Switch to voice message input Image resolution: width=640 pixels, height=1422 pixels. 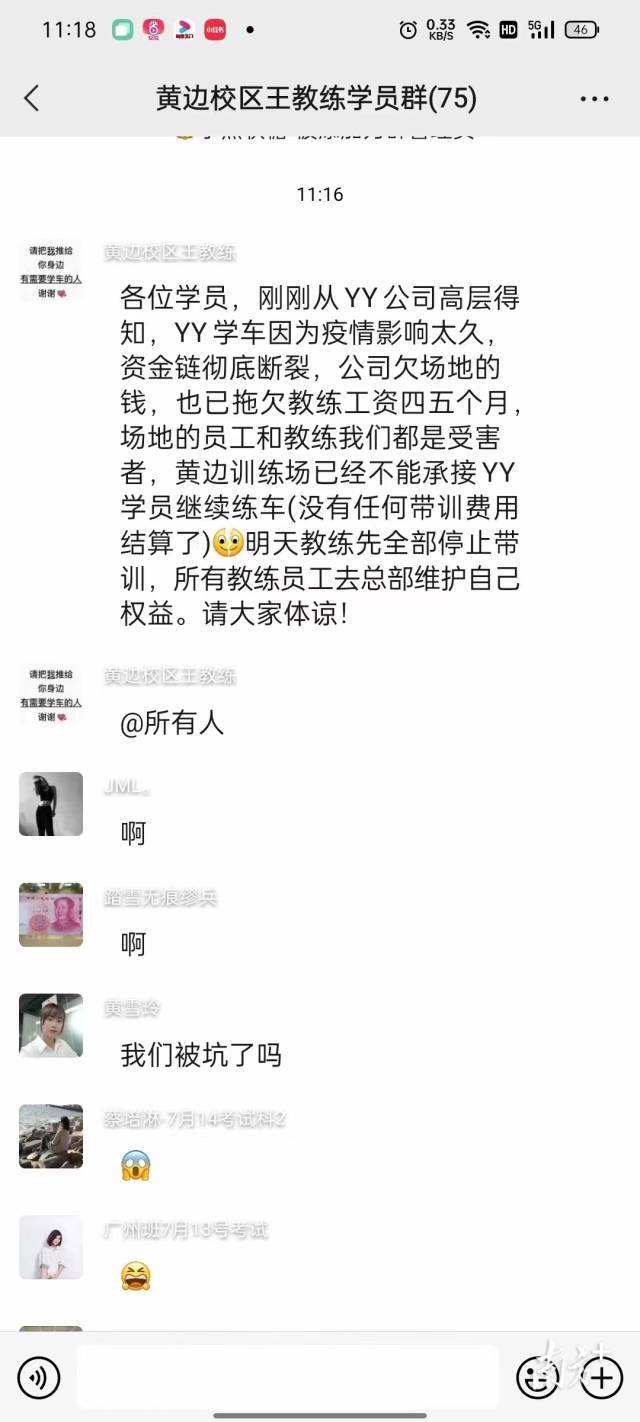click(38, 1378)
